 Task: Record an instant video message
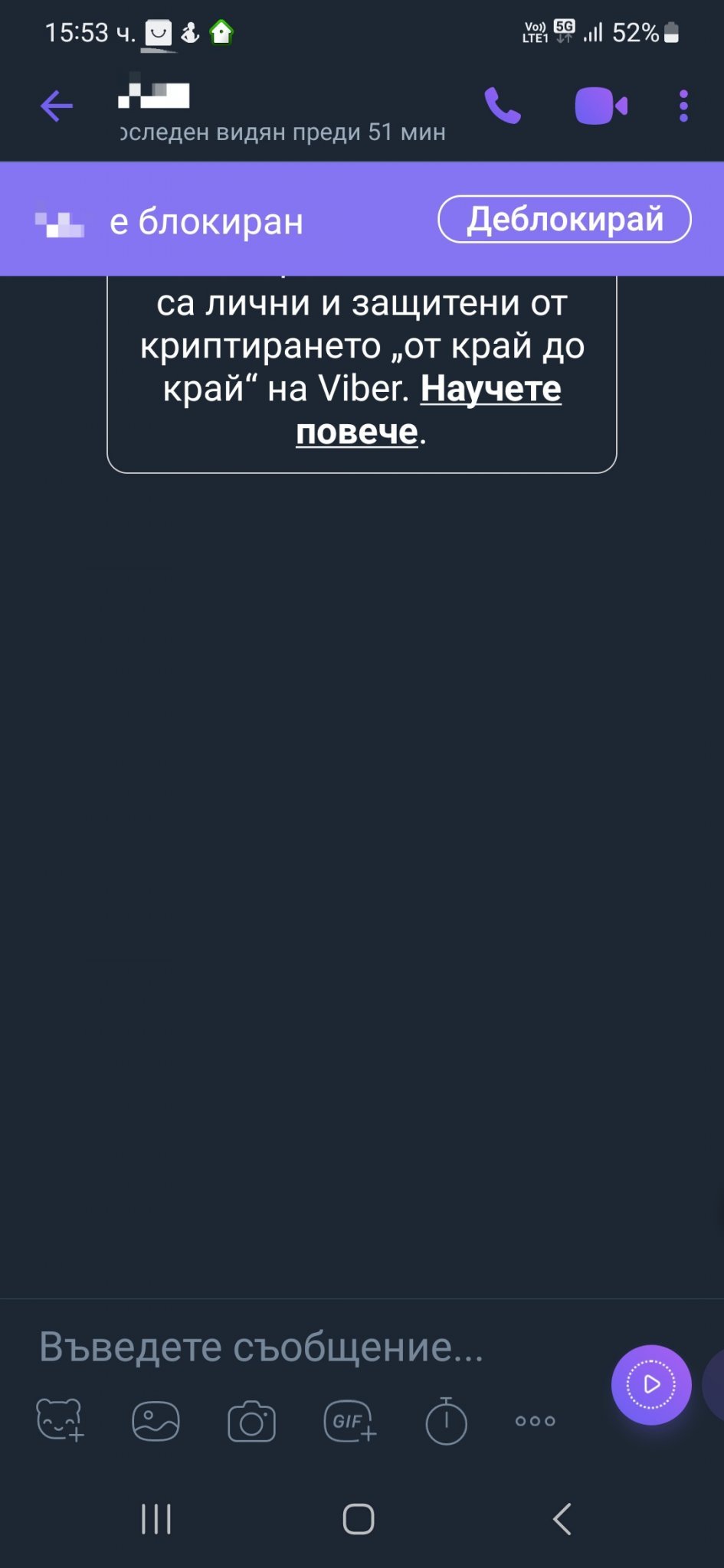(651, 1384)
